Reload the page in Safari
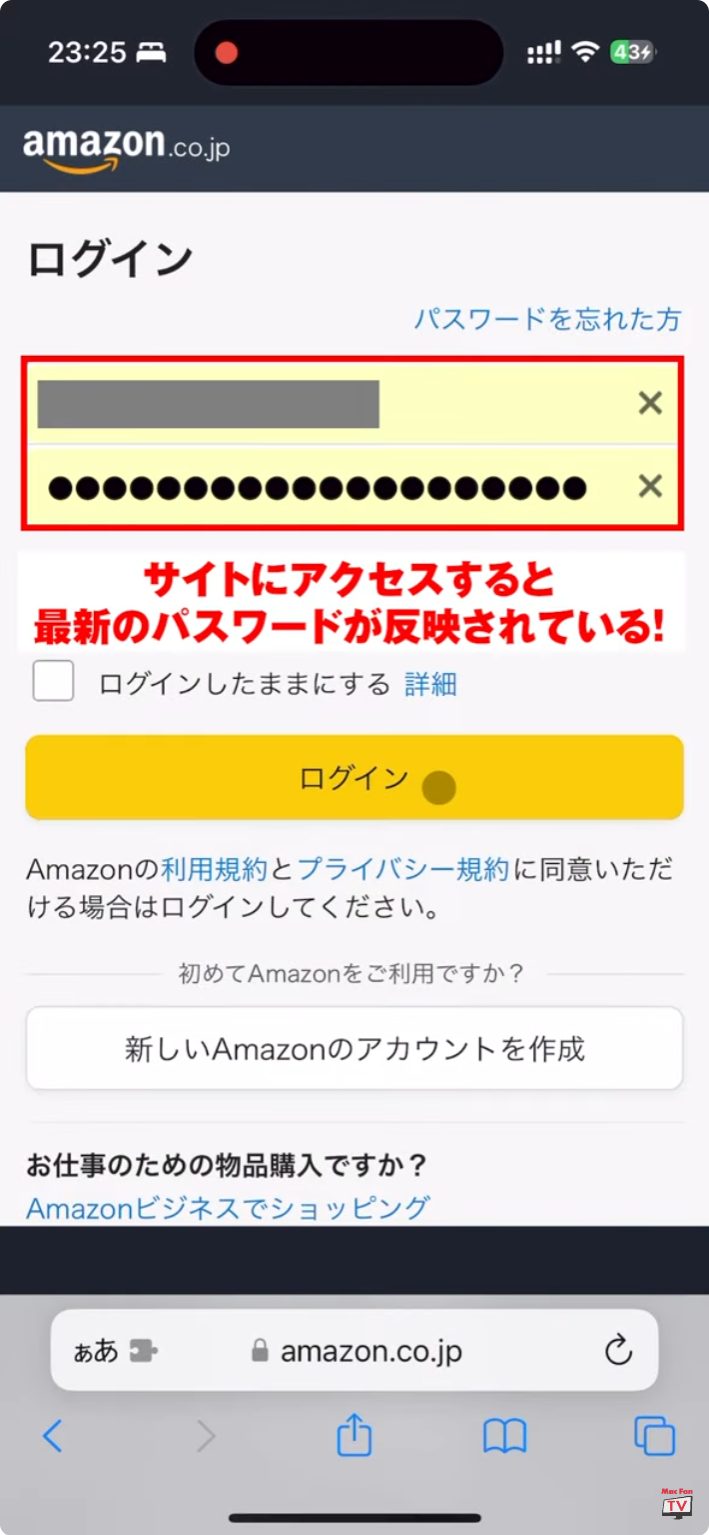Viewport: 709px width, 1535px height. pyautogui.click(x=619, y=1351)
